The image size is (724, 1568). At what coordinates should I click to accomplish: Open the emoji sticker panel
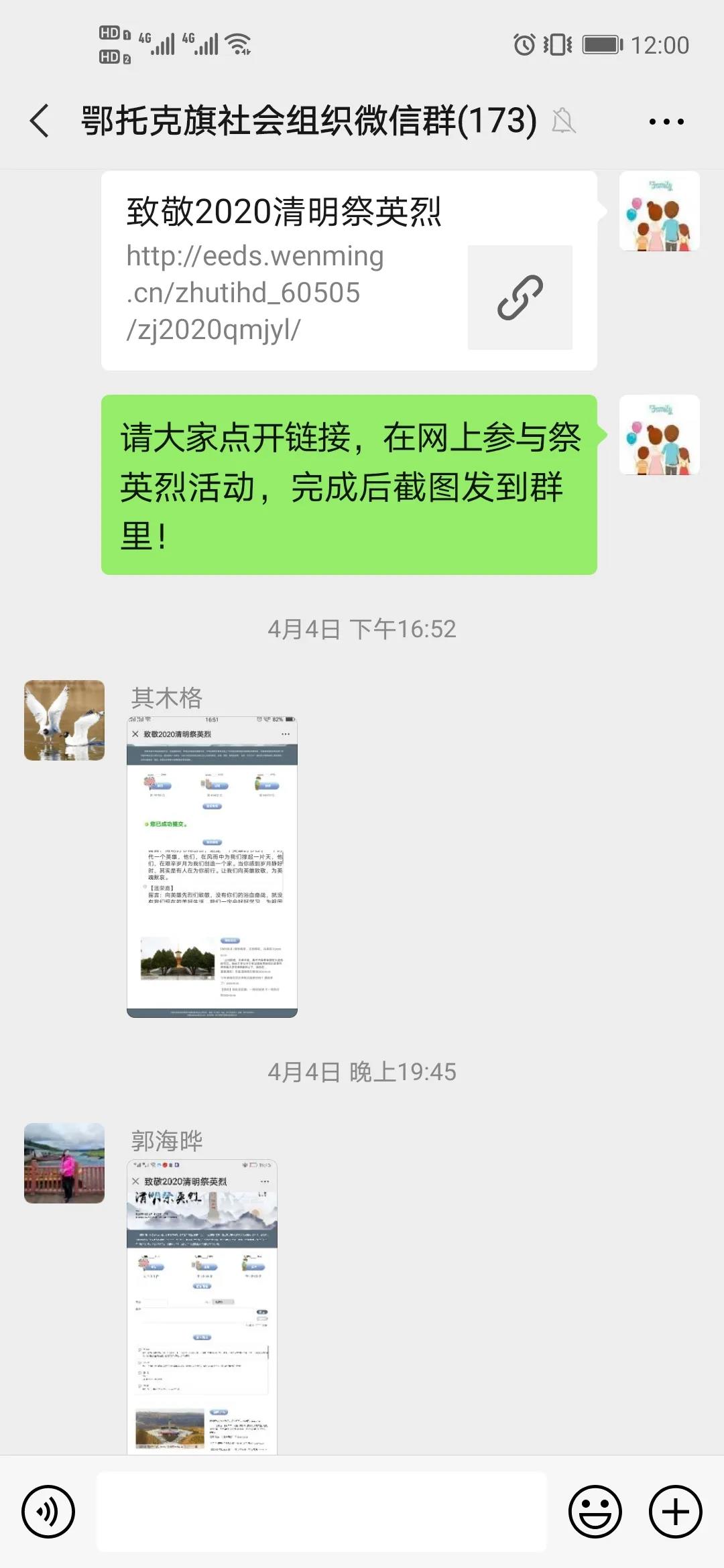pyautogui.click(x=595, y=1512)
